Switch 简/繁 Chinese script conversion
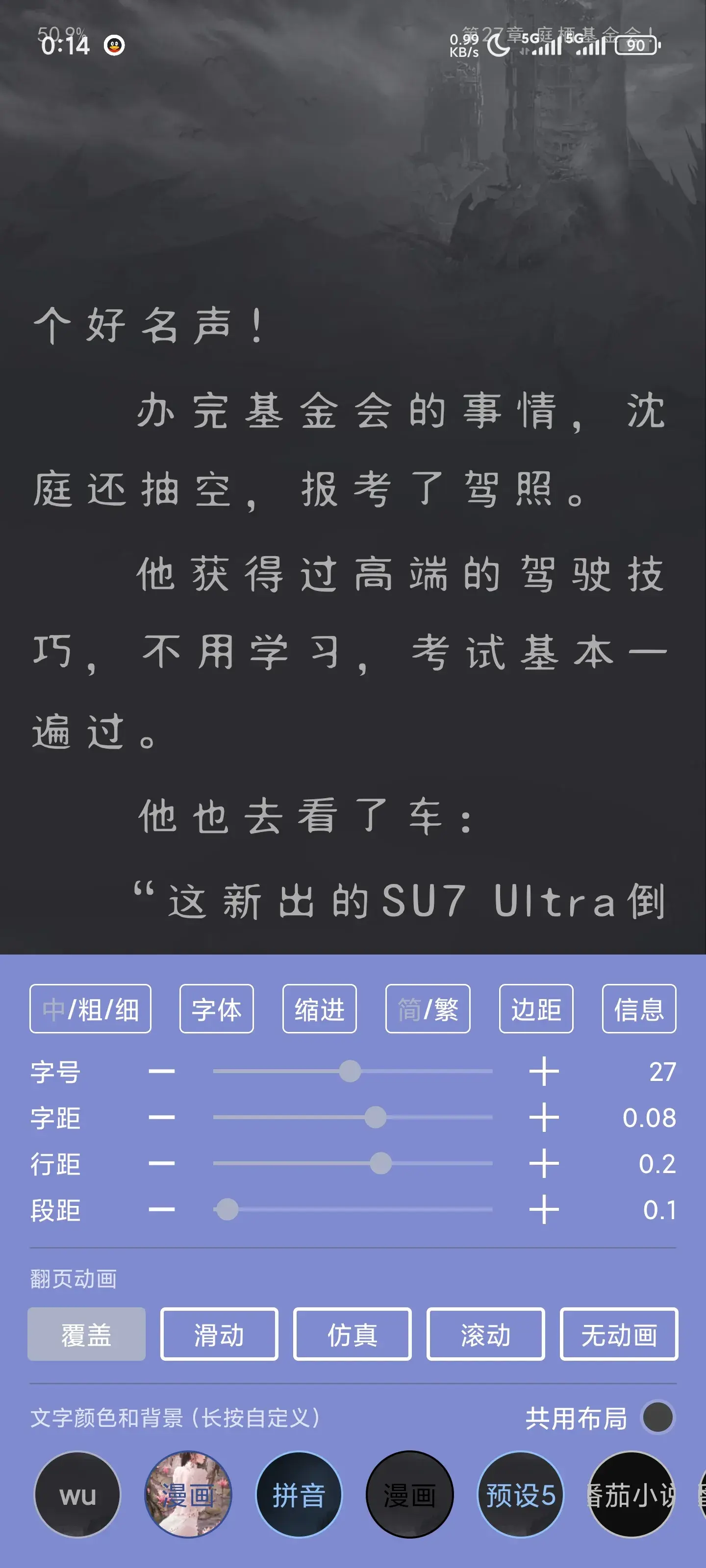Viewport: 706px width, 1568px height. point(428,1008)
